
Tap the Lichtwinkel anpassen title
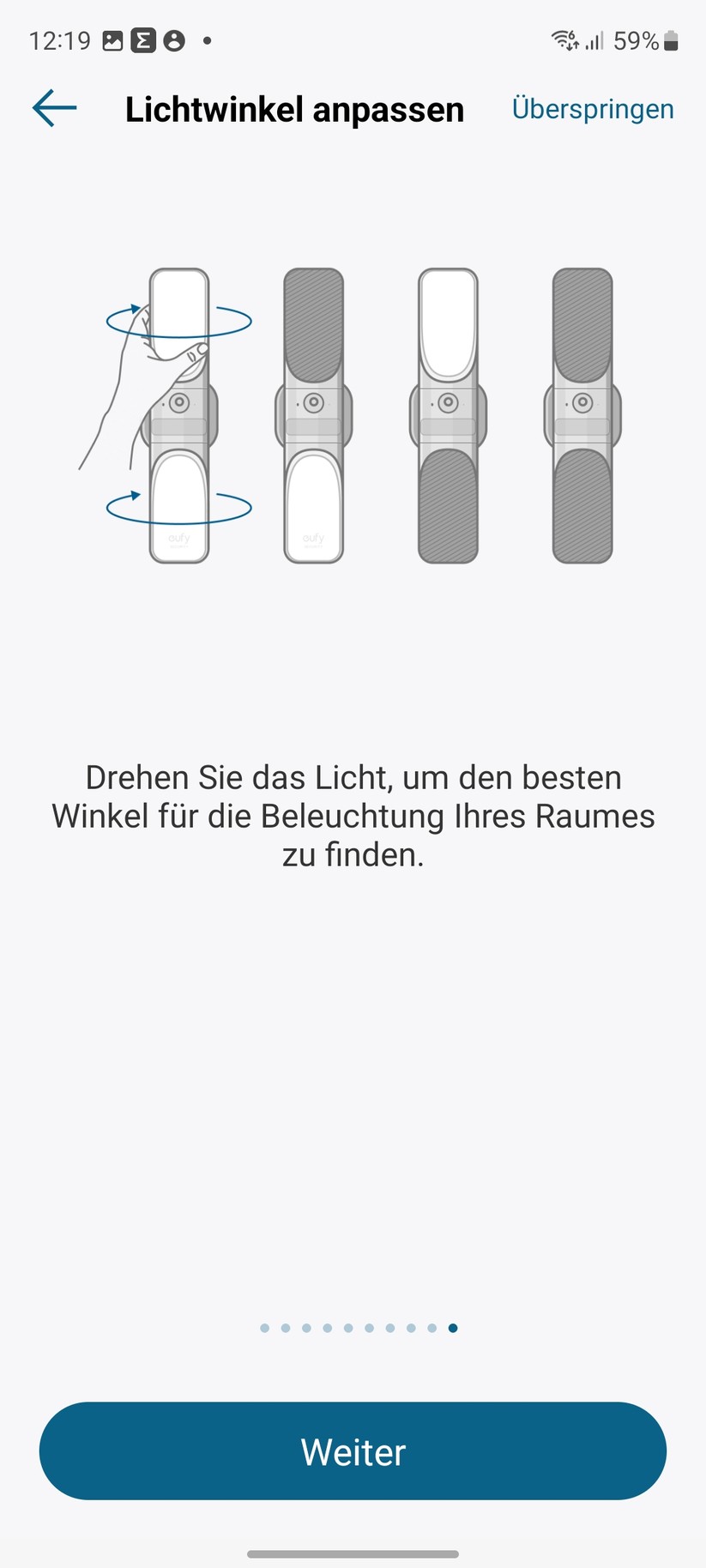coord(294,110)
